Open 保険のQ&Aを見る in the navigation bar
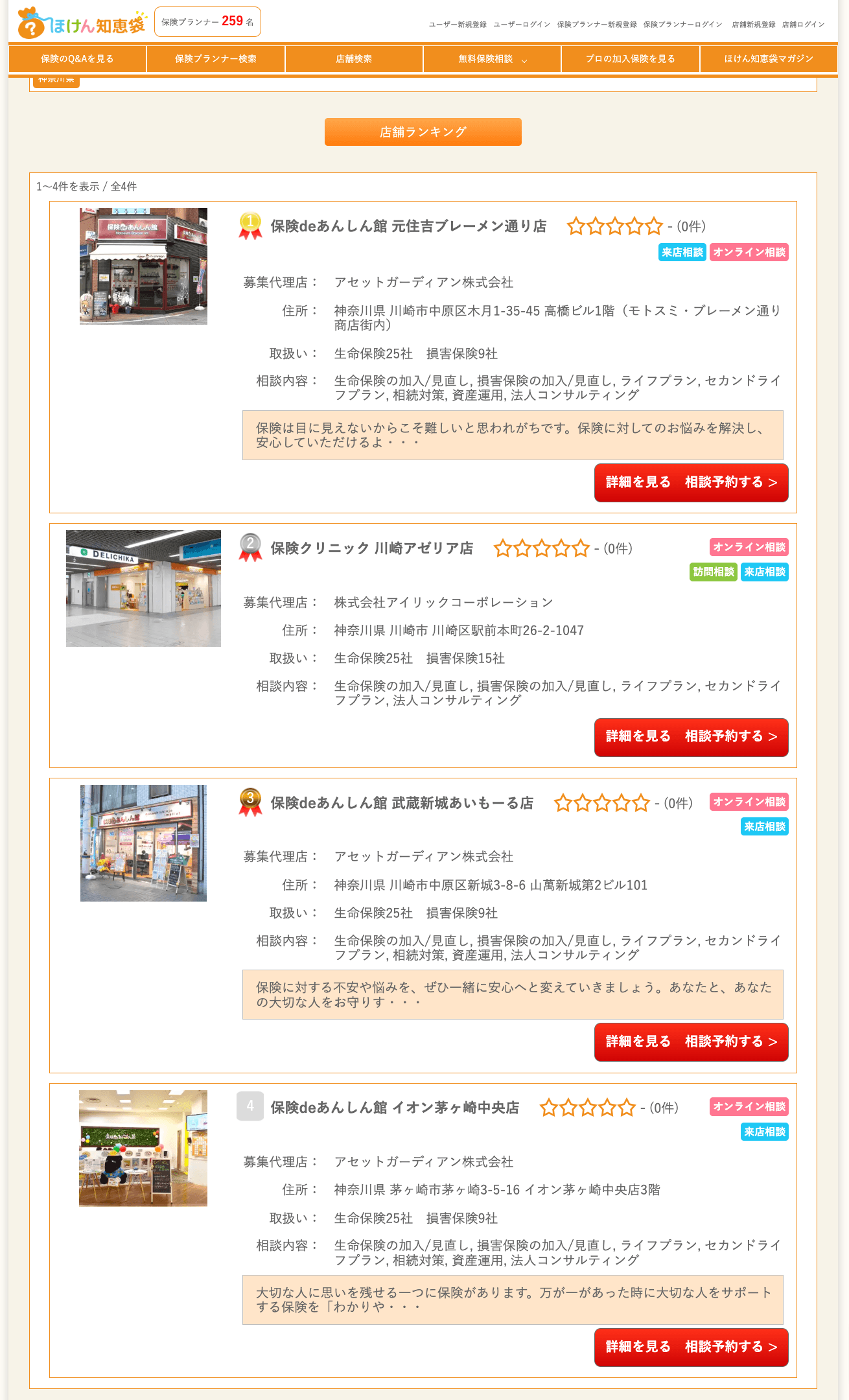This screenshot has height=1400, width=849. [x=77, y=59]
